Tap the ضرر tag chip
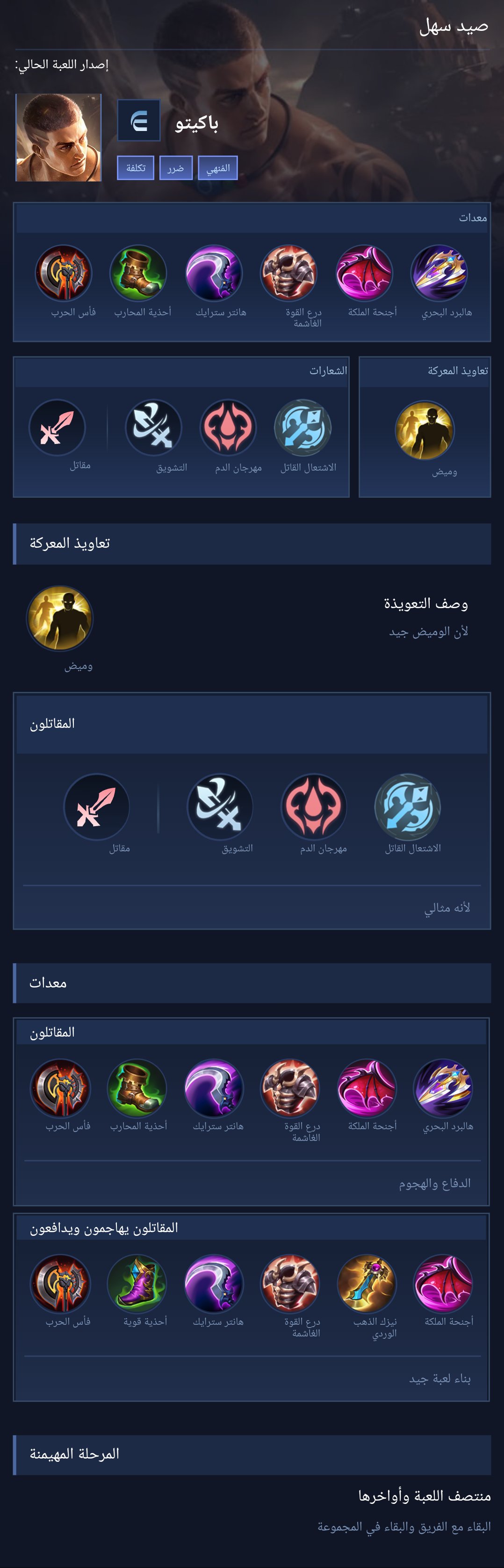The height and width of the screenshot is (1568, 504). tap(176, 168)
